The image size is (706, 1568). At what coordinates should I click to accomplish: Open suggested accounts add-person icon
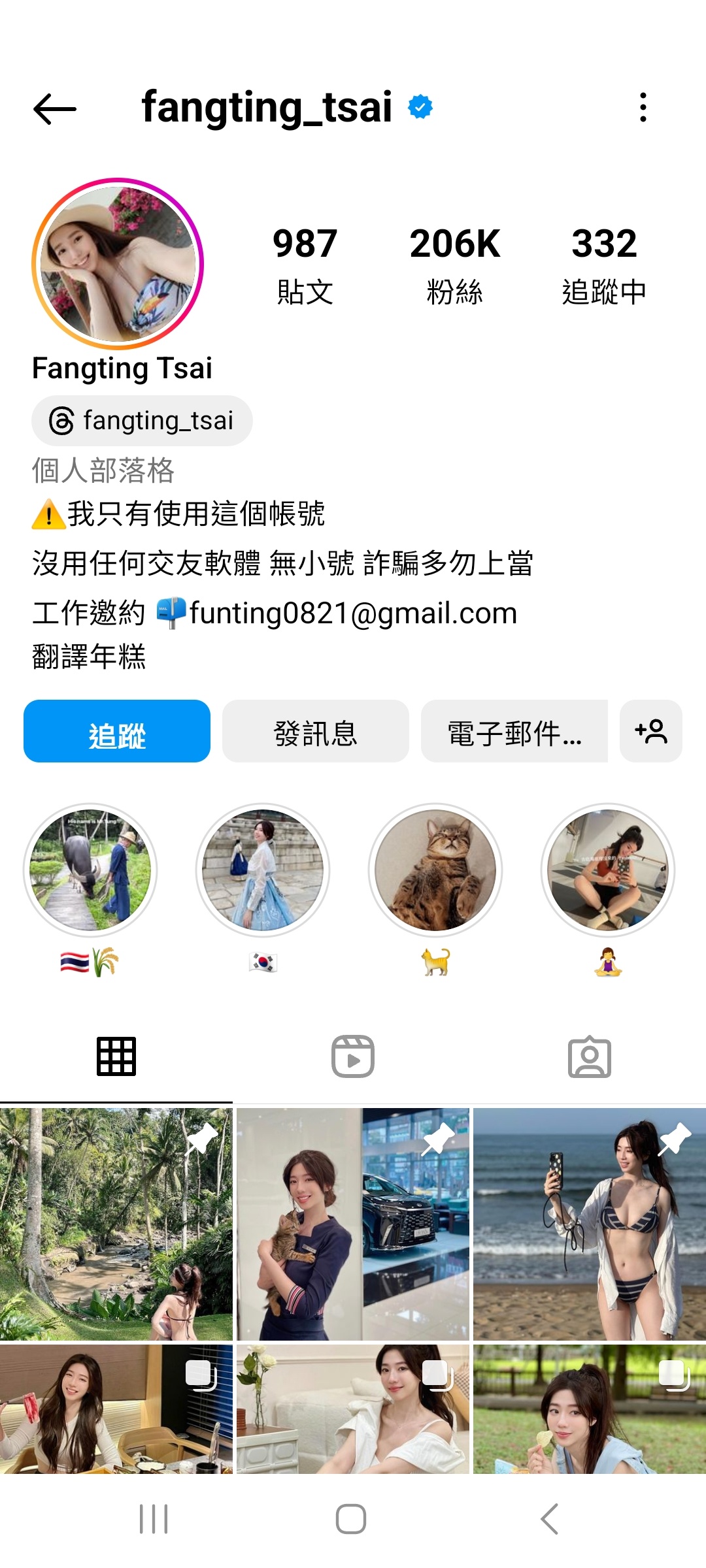[651, 732]
